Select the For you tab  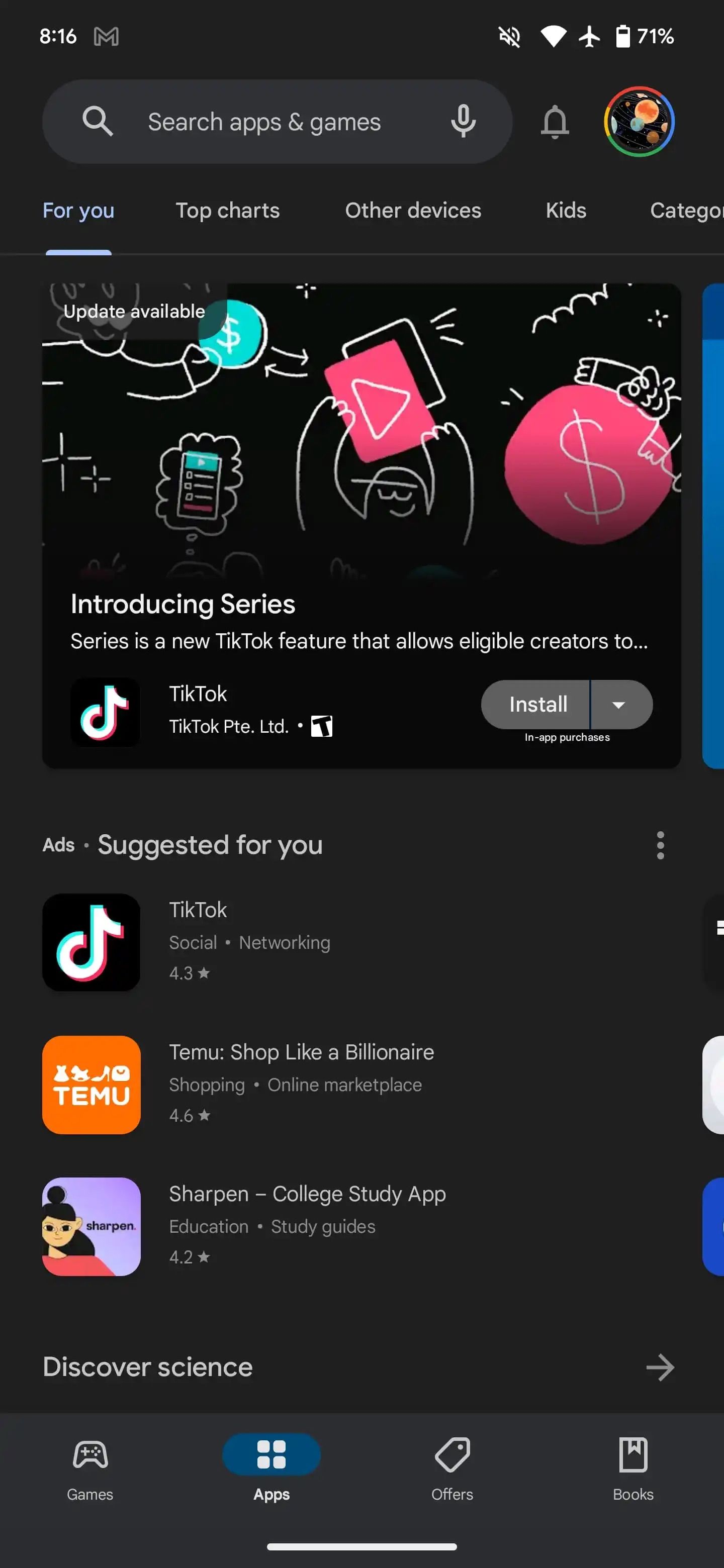pos(78,211)
